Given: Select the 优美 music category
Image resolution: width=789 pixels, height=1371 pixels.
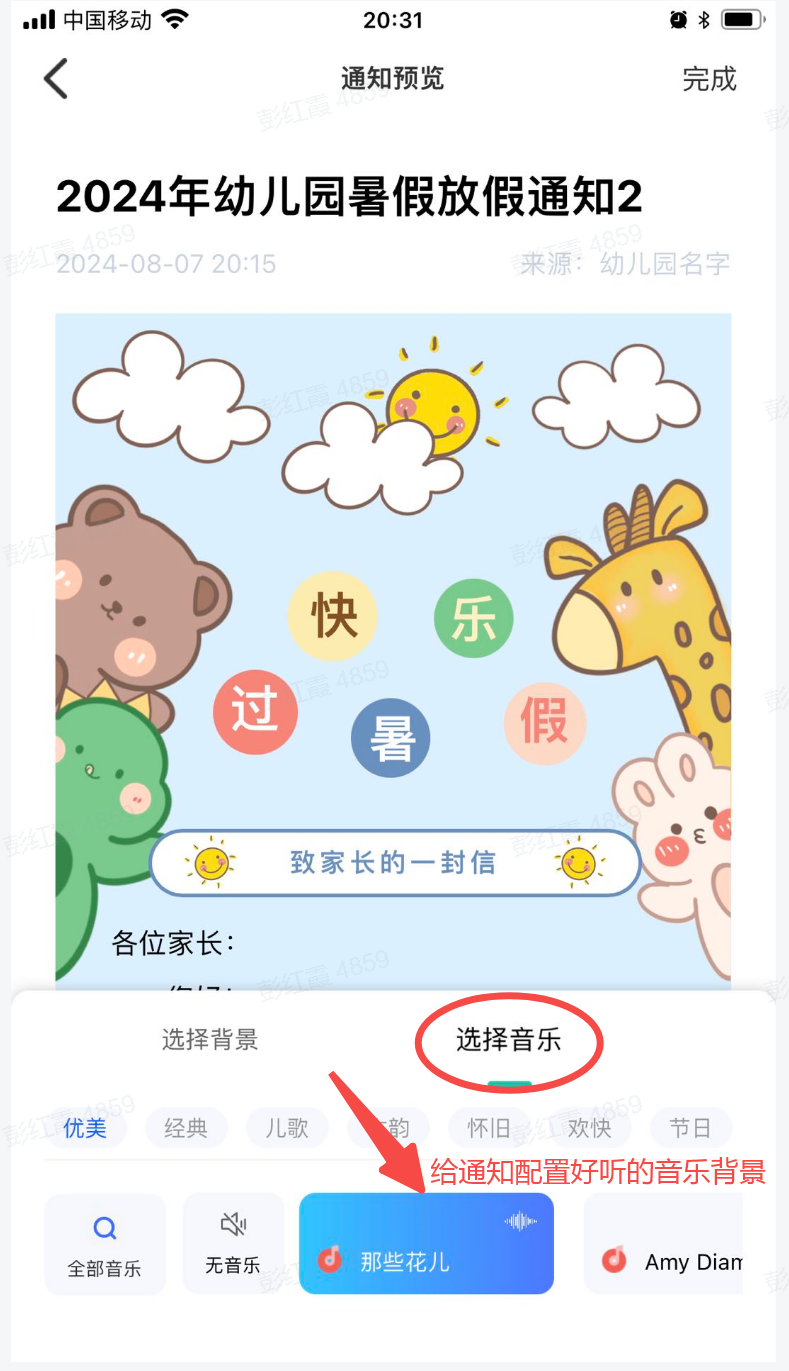Looking at the screenshot, I should [85, 1128].
